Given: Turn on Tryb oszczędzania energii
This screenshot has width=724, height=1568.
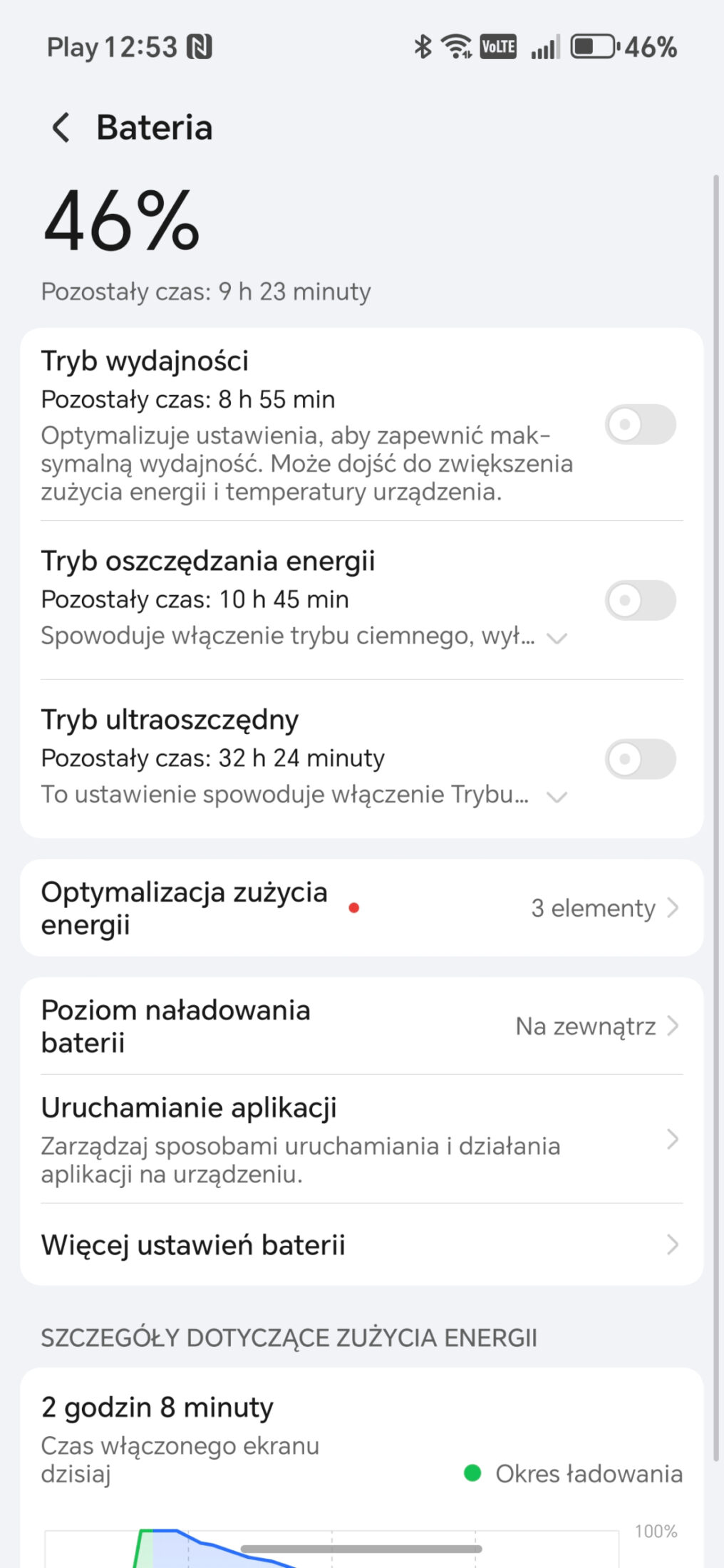Looking at the screenshot, I should [x=640, y=600].
